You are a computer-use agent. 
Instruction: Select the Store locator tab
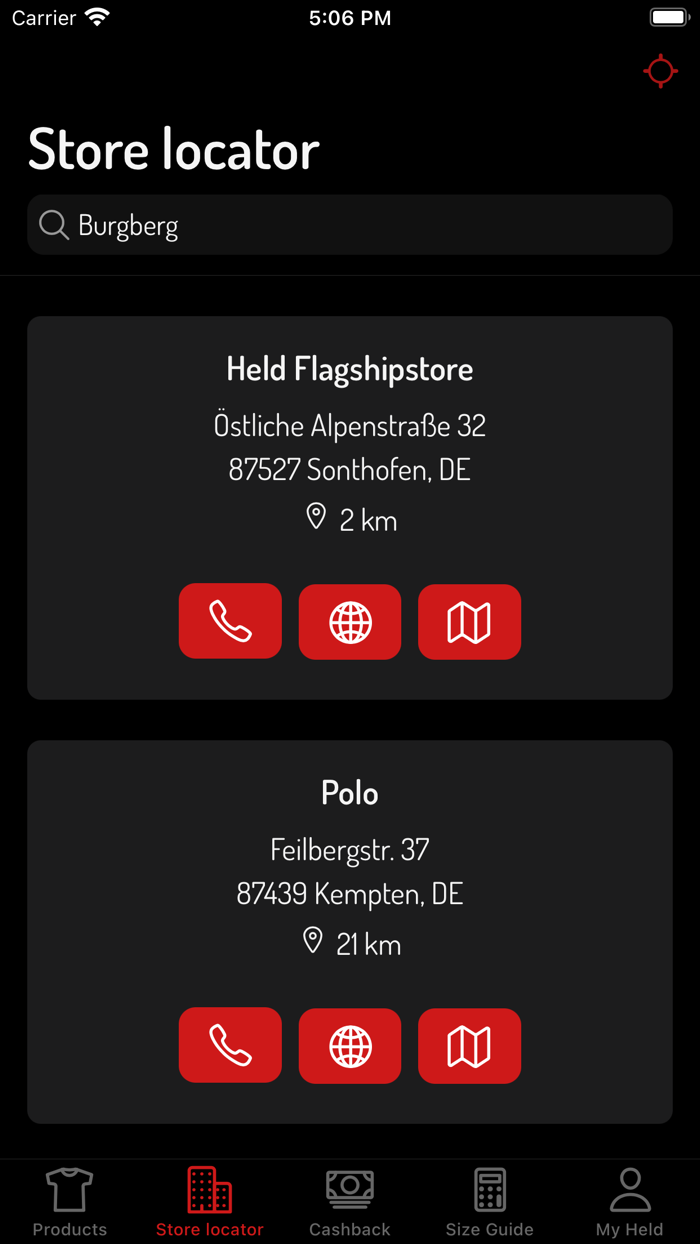(210, 1202)
